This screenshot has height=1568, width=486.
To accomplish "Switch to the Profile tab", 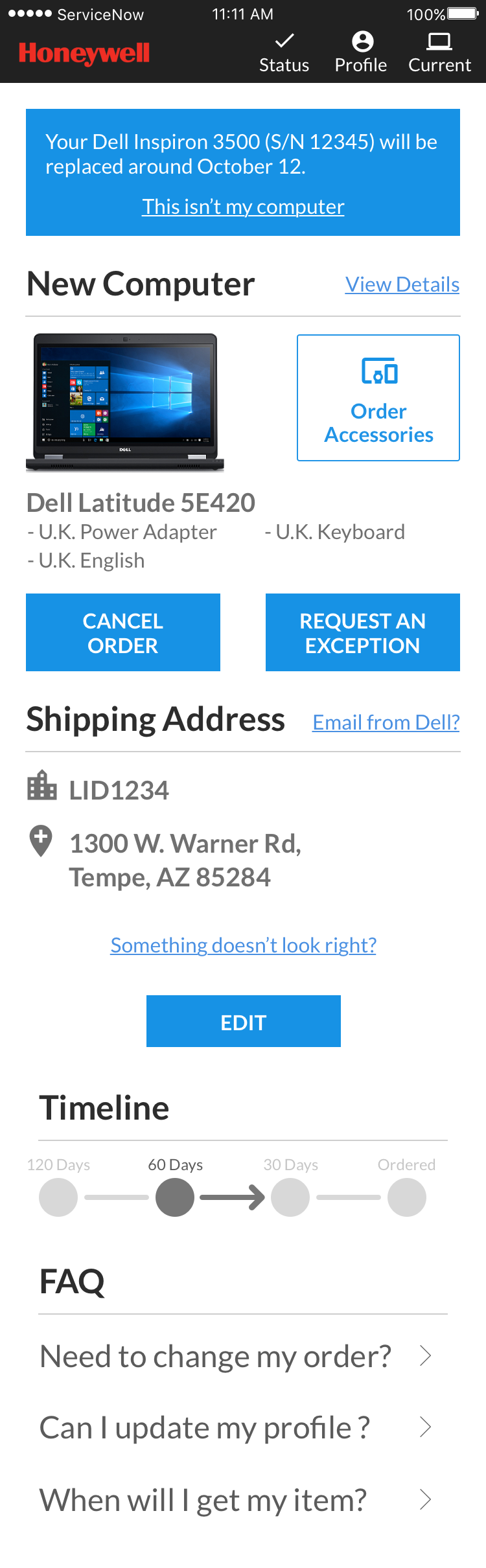I will [361, 53].
